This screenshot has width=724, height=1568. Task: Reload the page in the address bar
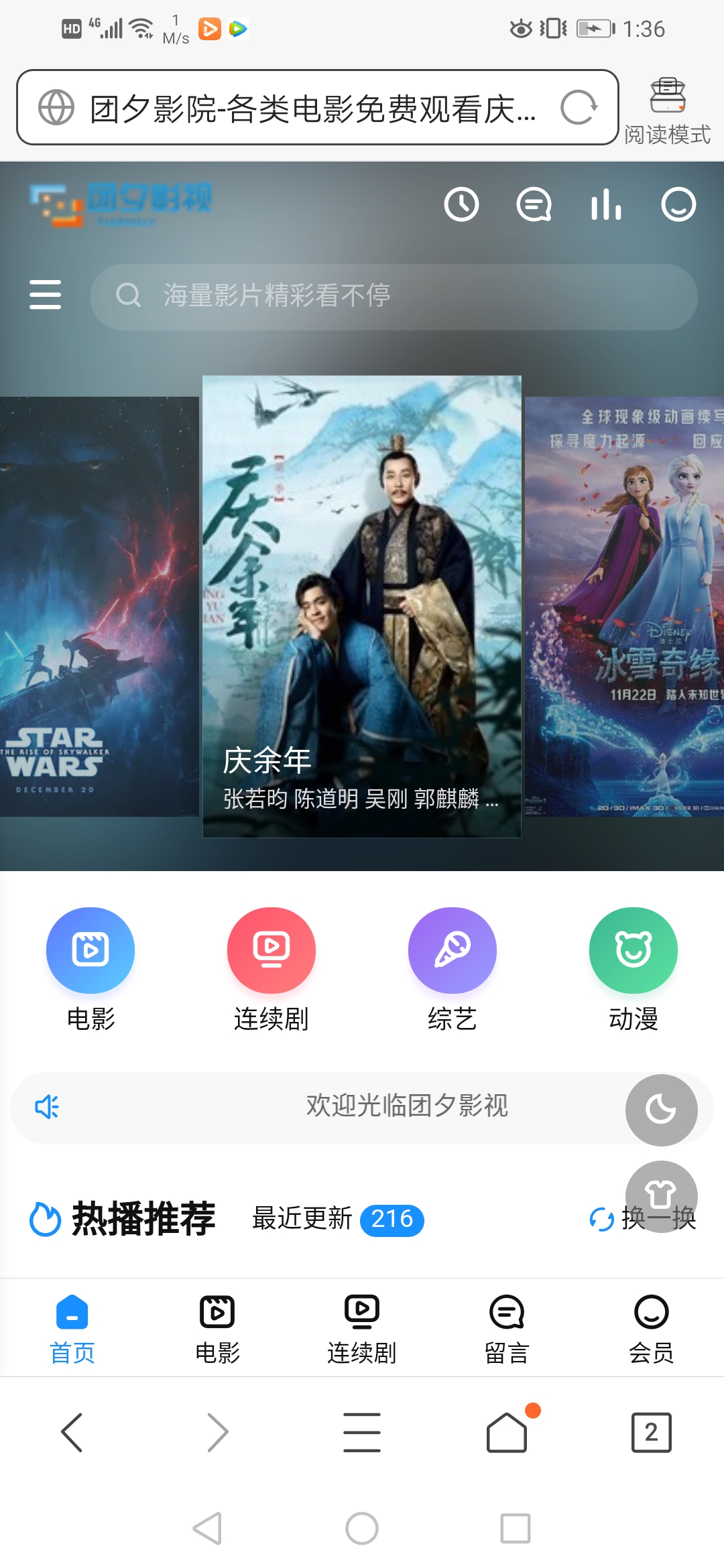point(579,108)
